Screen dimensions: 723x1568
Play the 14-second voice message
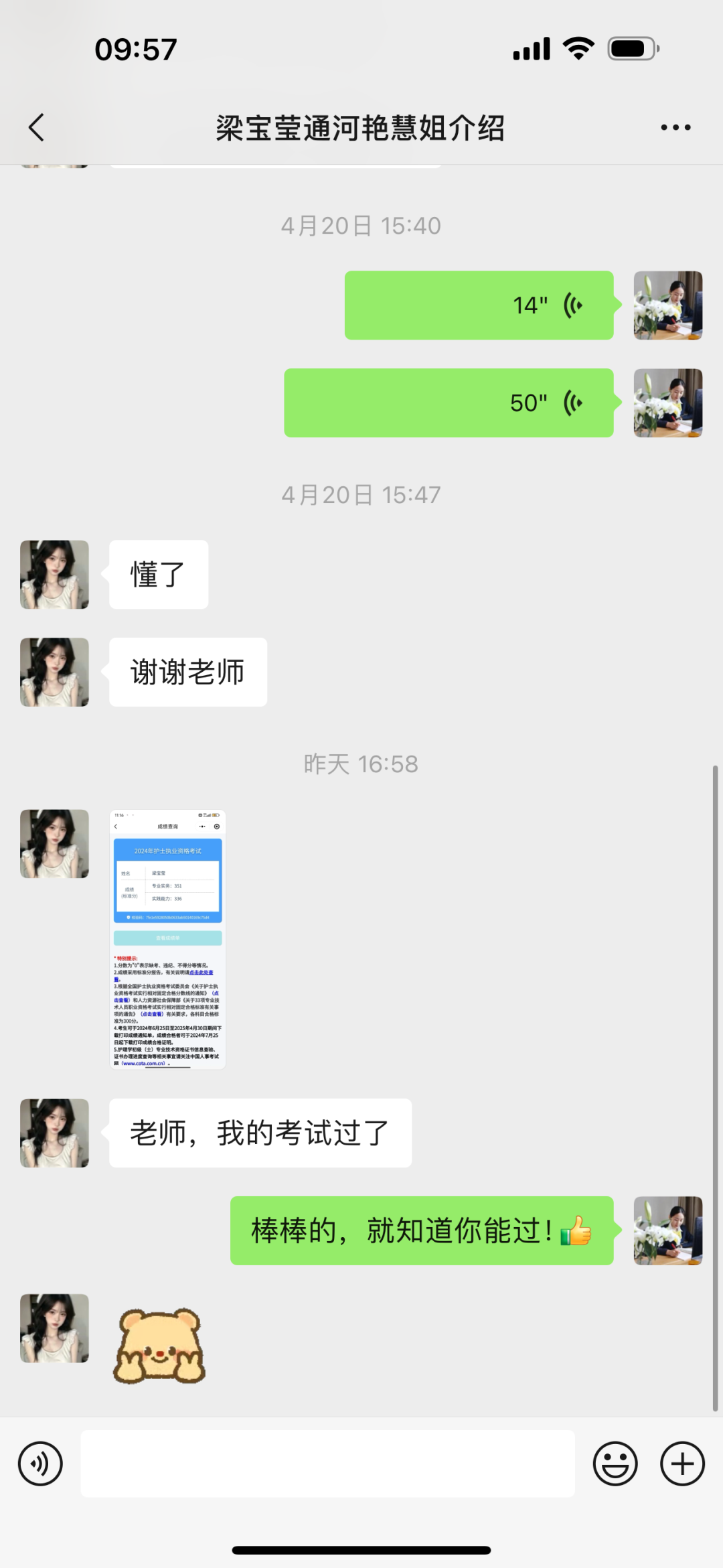click(x=479, y=305)
